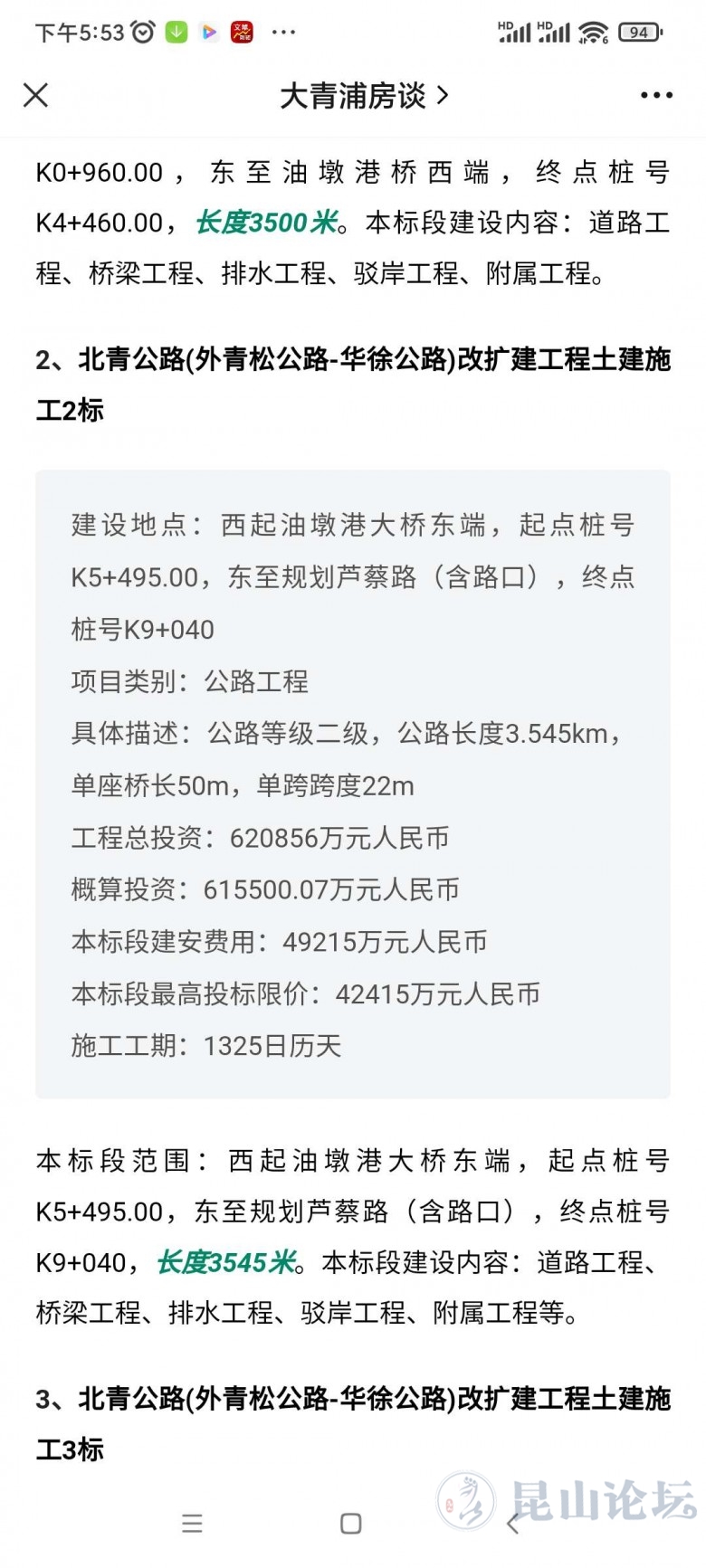Screen dimensions: 706x1568
Task: Open the 大青浦房谈 account page
Action: point(363,95)
